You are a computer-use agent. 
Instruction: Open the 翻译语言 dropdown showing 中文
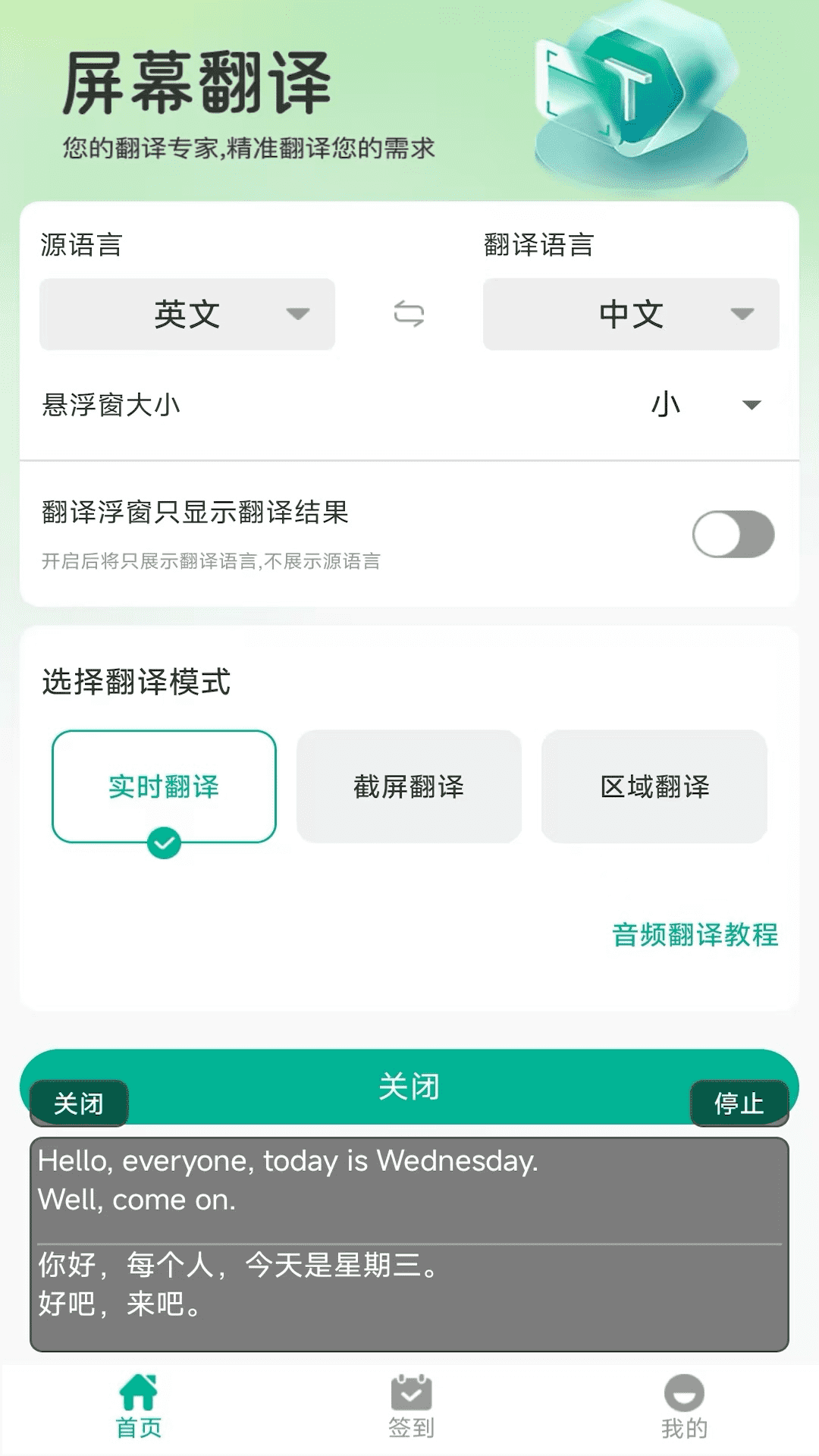click(631, 315)
